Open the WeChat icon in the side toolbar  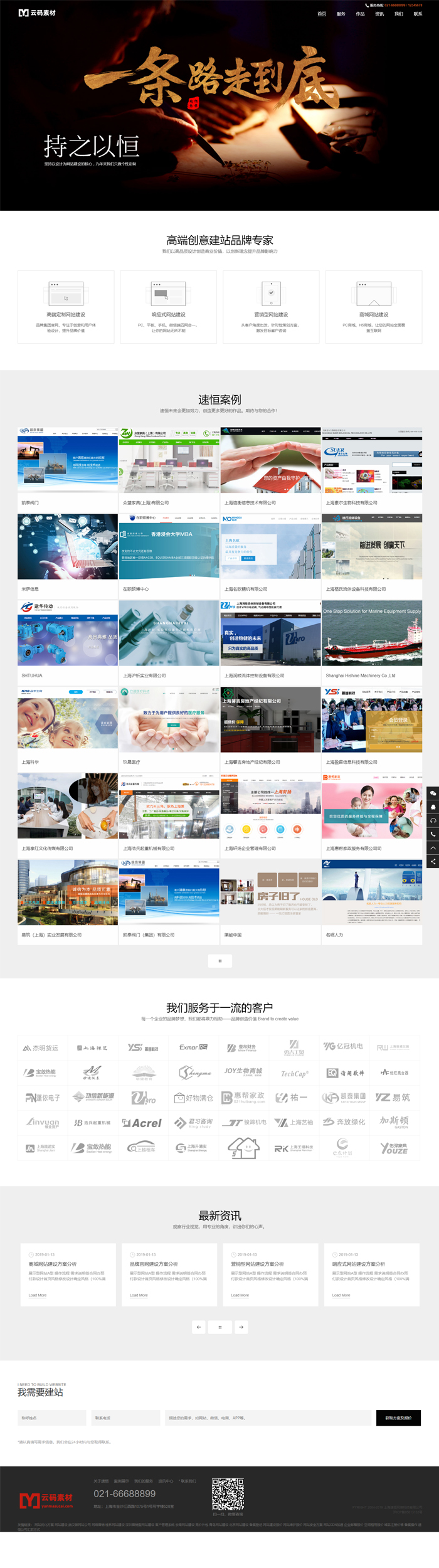433,793
